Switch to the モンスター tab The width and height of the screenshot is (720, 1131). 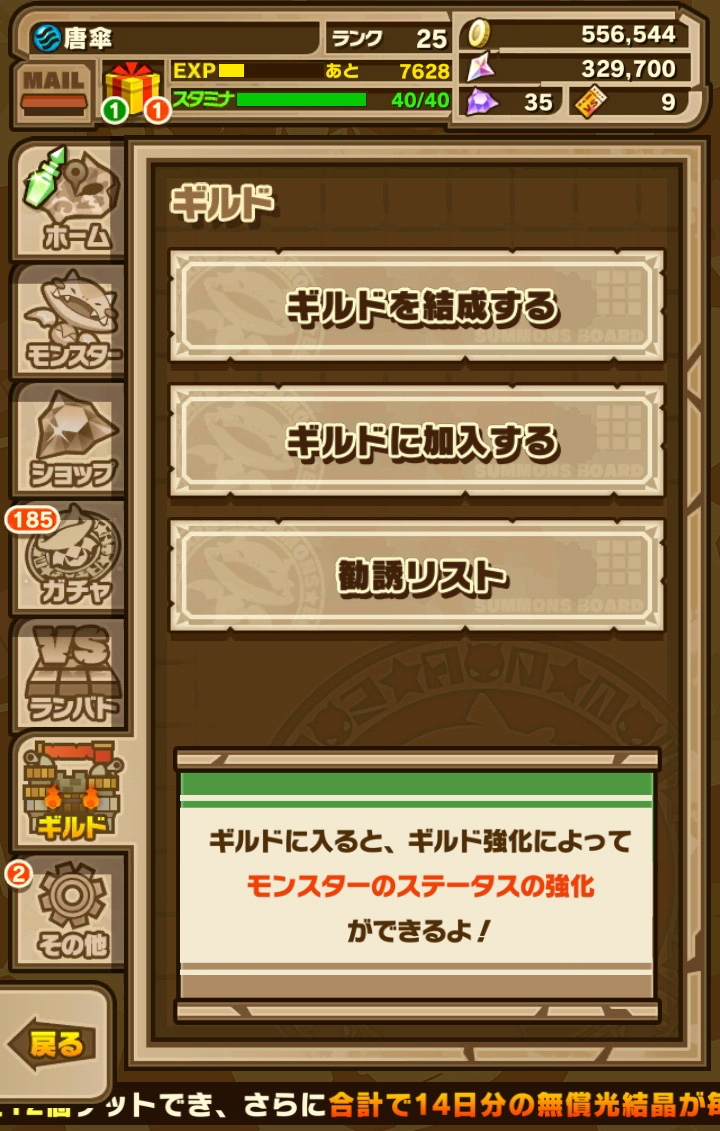pos(68,320)
